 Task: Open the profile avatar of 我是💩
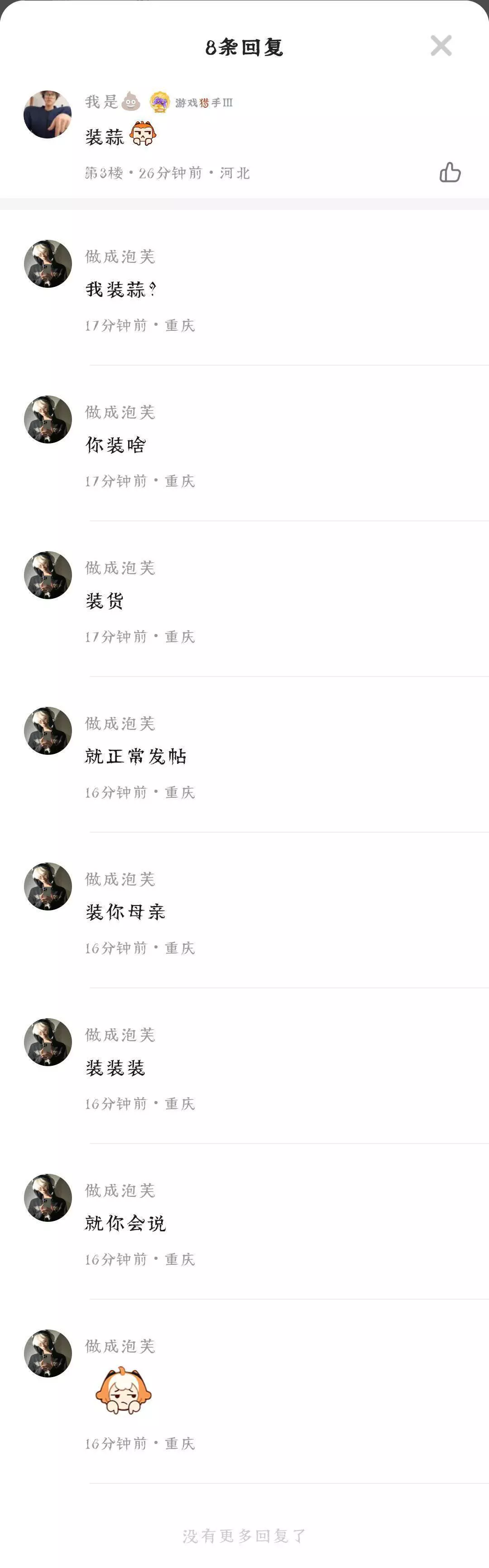click(48, 114)
